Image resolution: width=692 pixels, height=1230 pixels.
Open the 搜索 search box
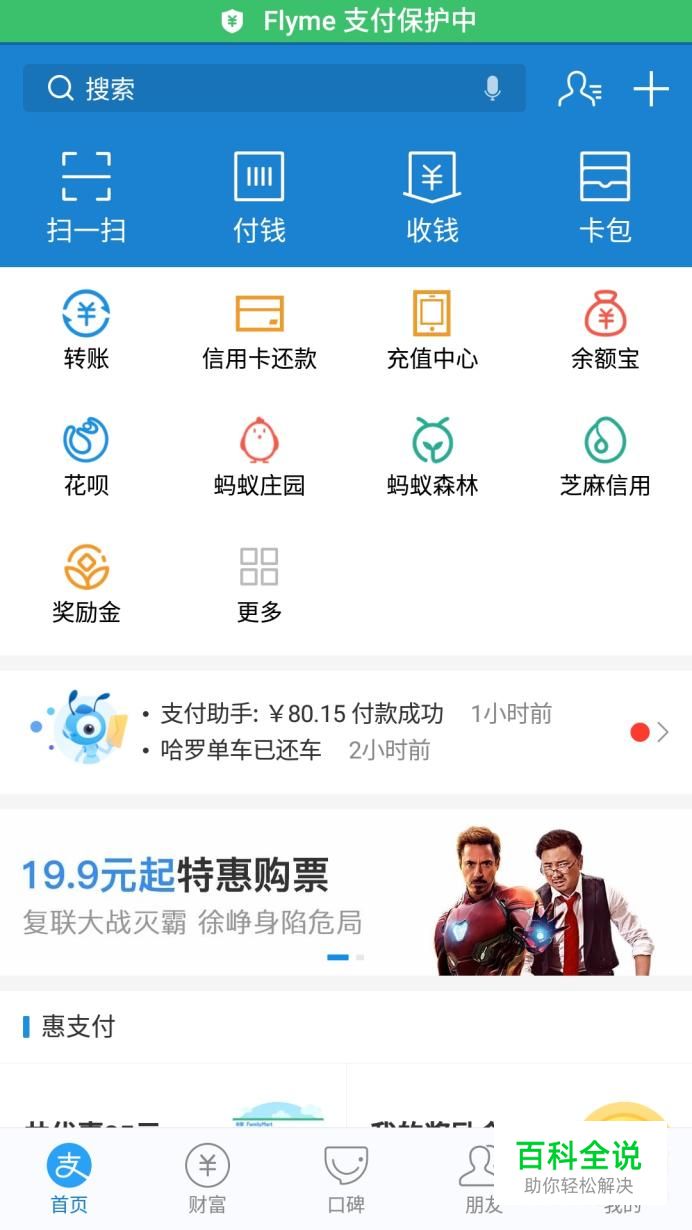pos(250,89)
